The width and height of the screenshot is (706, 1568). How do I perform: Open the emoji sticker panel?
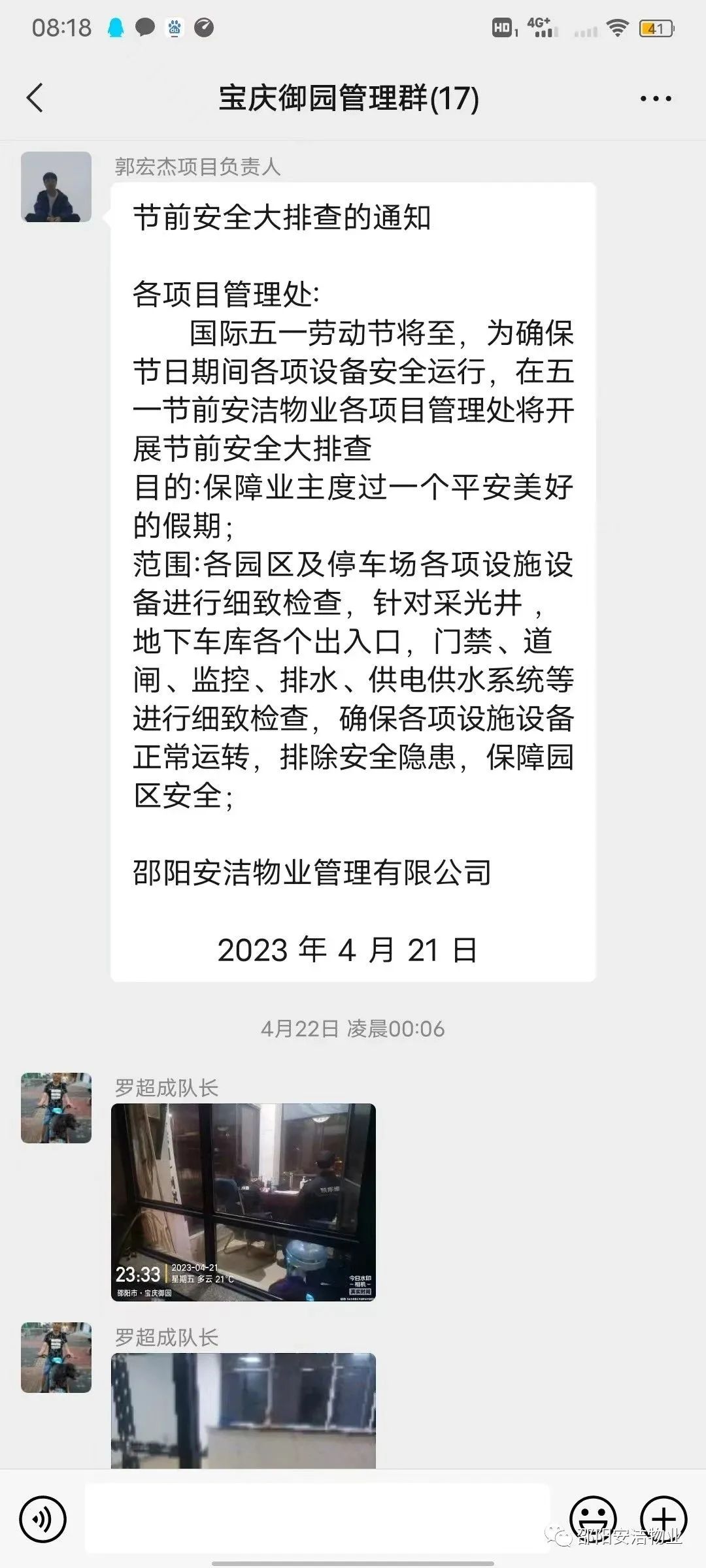click(x=594, y=1520)
